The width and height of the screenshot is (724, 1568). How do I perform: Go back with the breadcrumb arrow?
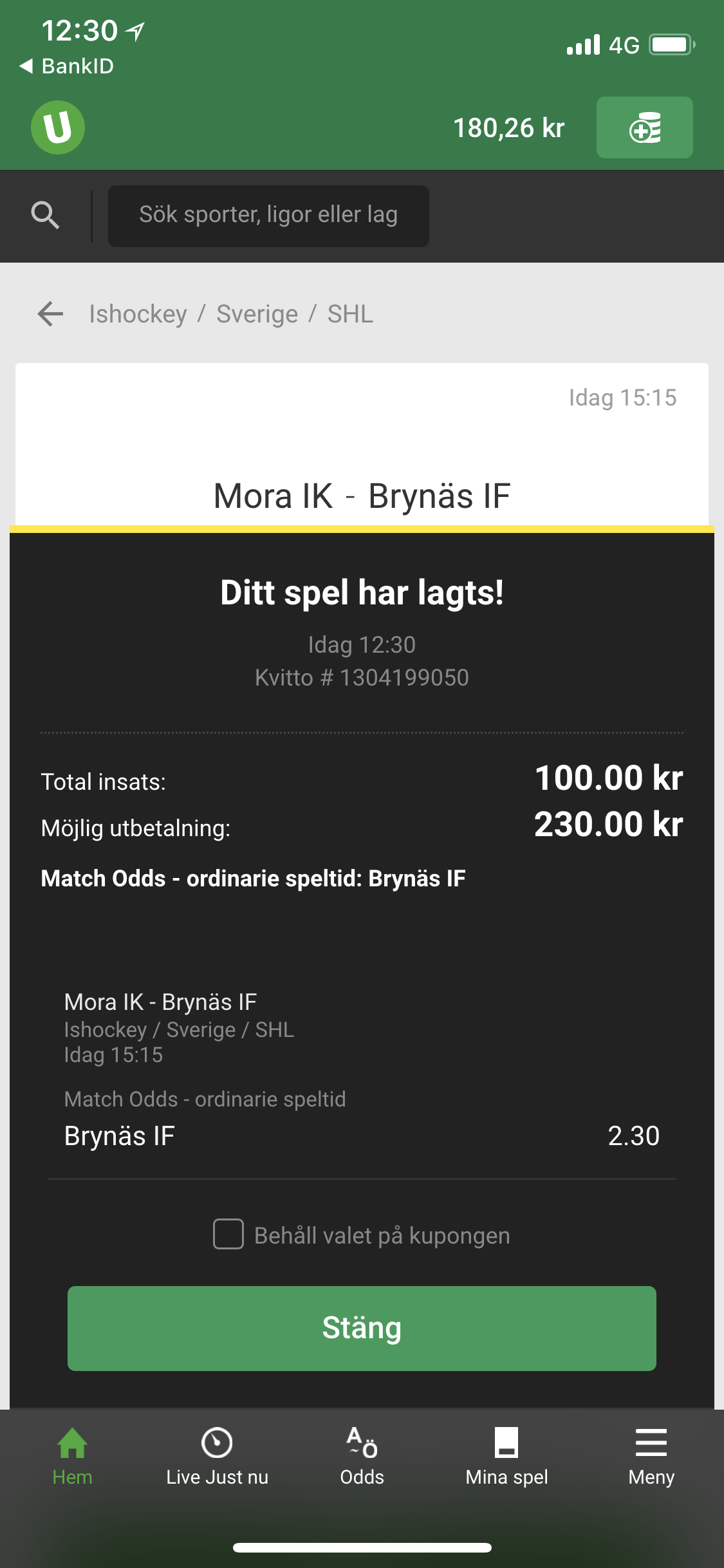(x=50, y=314)
